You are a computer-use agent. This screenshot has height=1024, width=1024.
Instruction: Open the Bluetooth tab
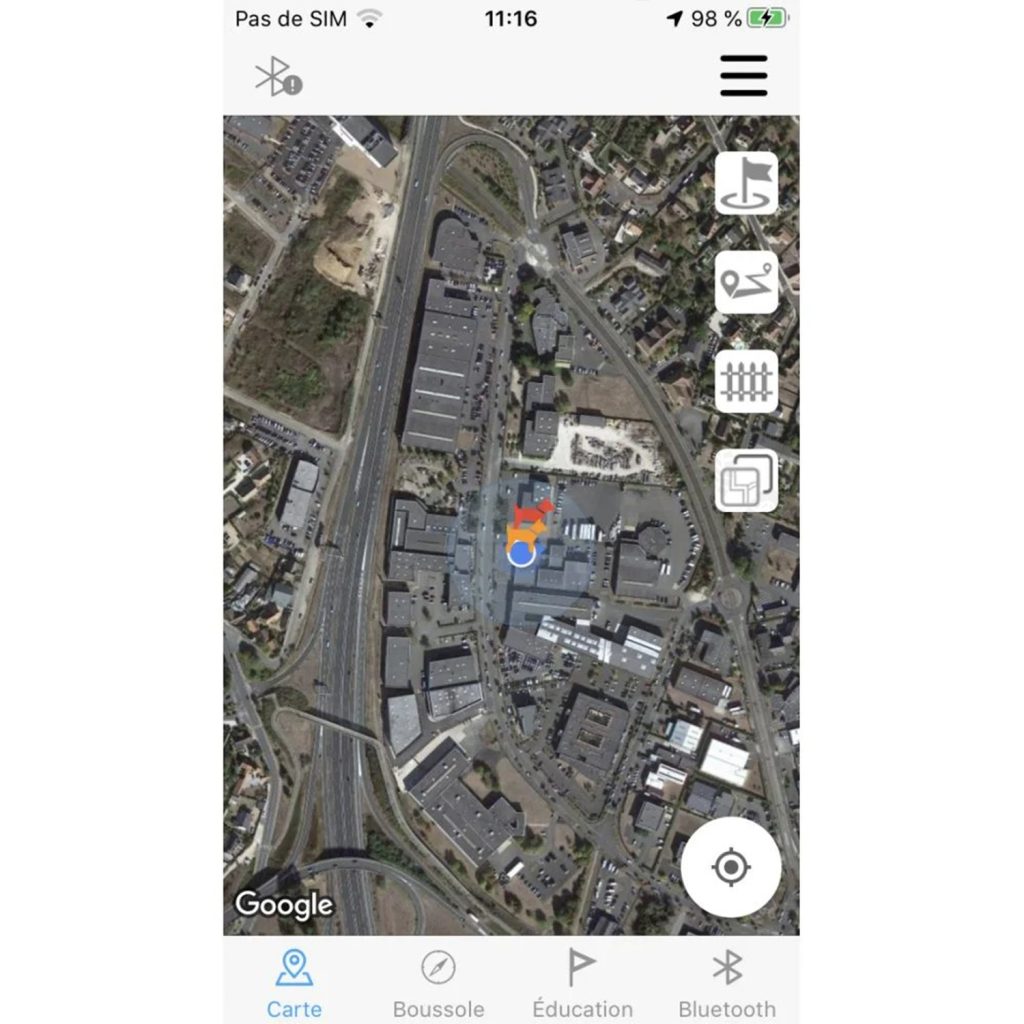[727, 982]
